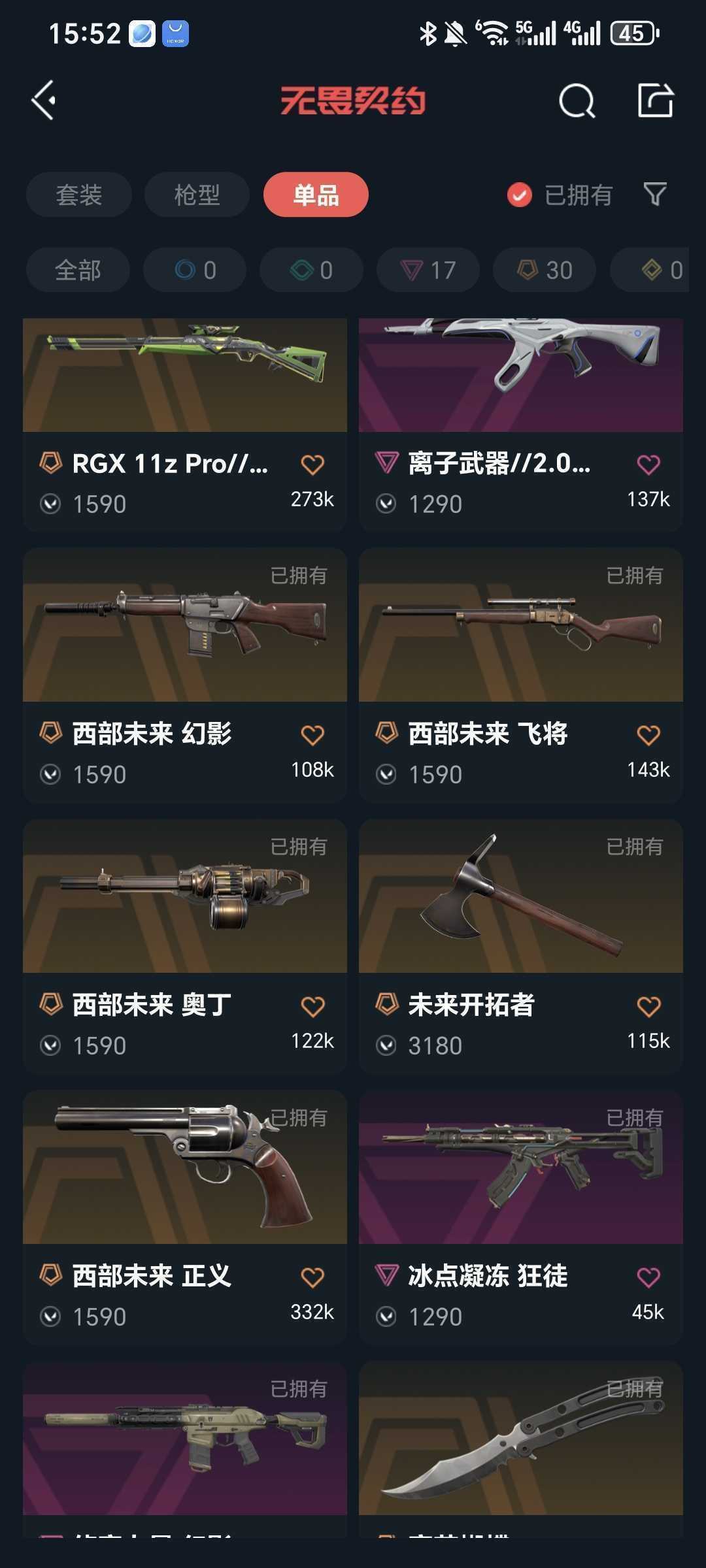Like the 冰点凝冻 狂徒 skin
Screen dimensions: 706x1568
648,1277
